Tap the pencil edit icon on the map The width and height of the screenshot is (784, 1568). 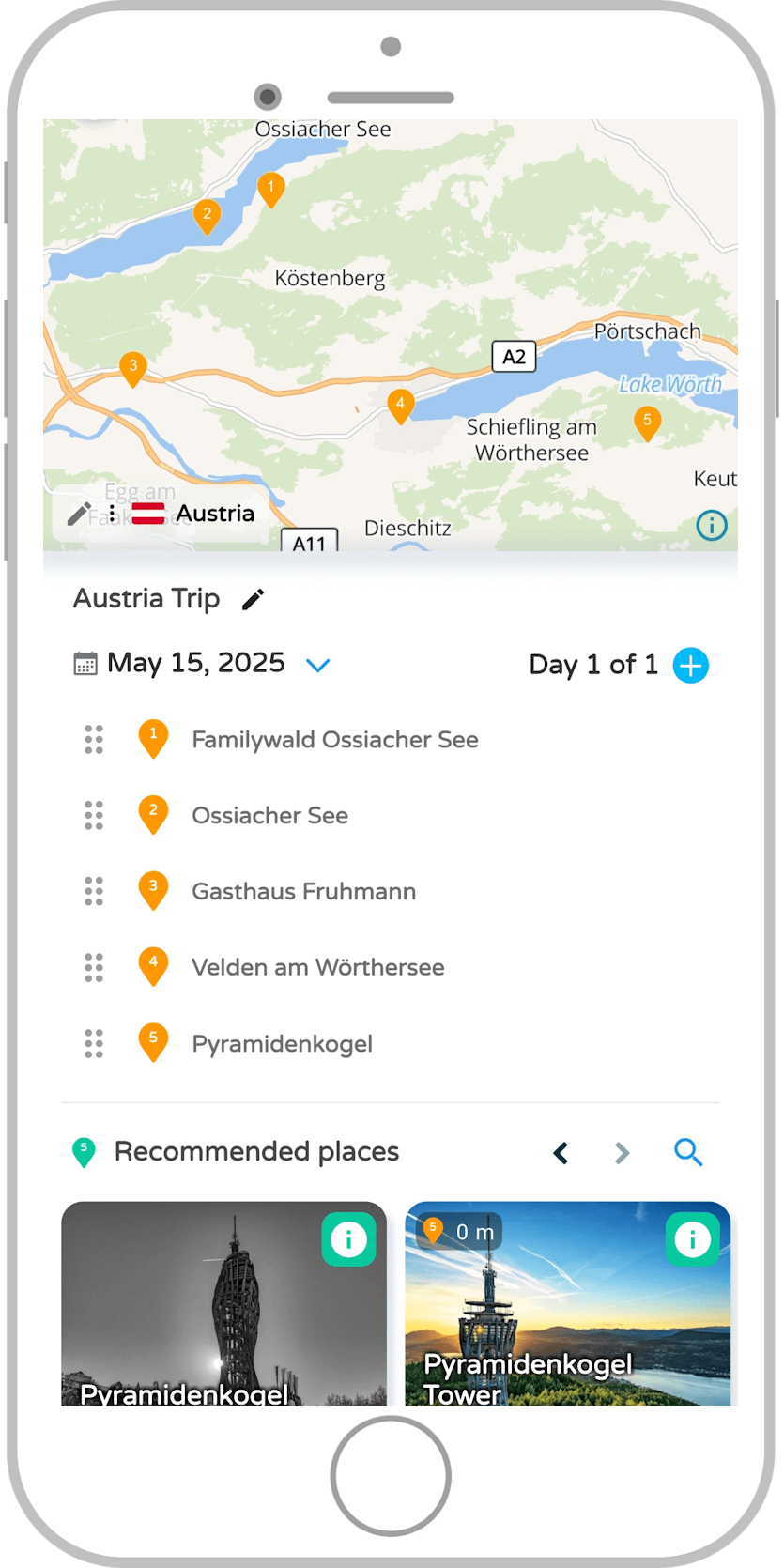tap(78, 514)
